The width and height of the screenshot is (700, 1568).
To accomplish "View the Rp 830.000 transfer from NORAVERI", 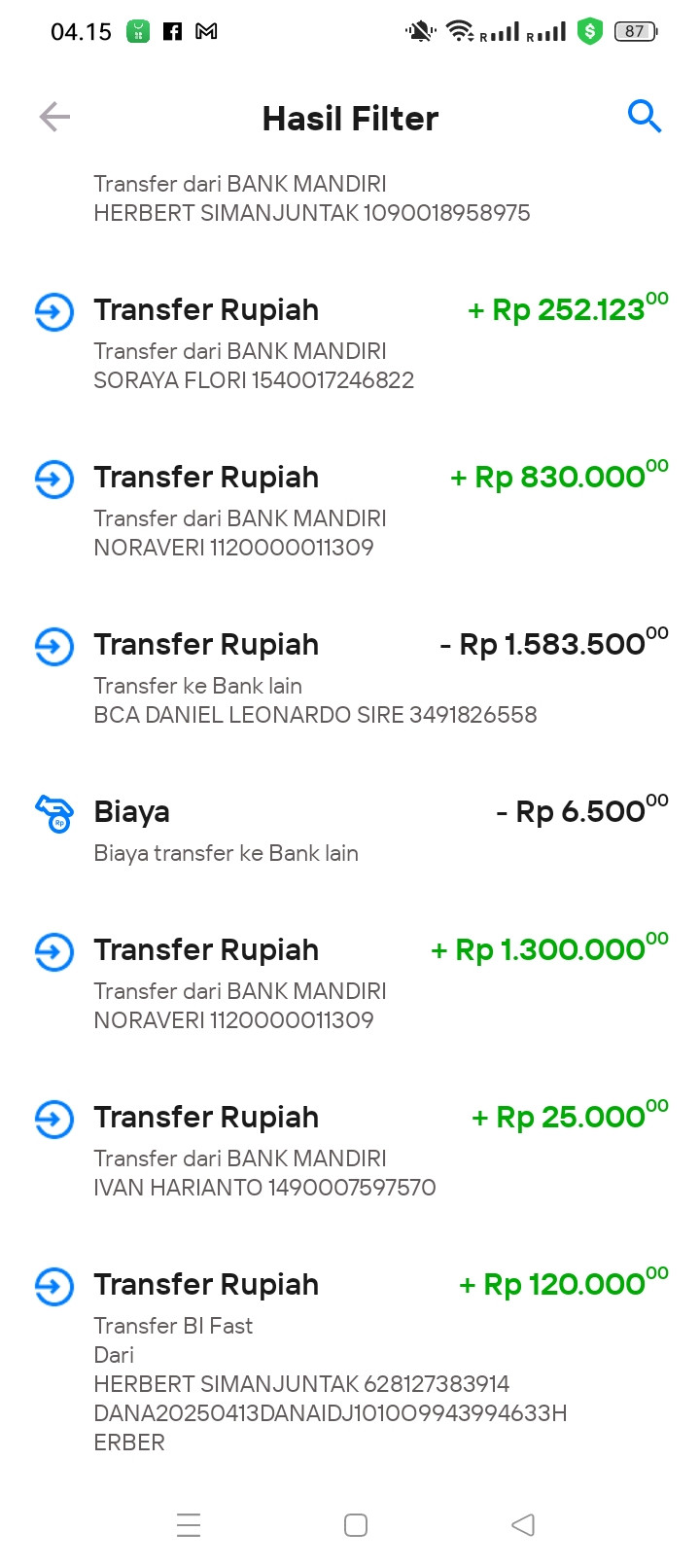I will click(x=350, y=511).
